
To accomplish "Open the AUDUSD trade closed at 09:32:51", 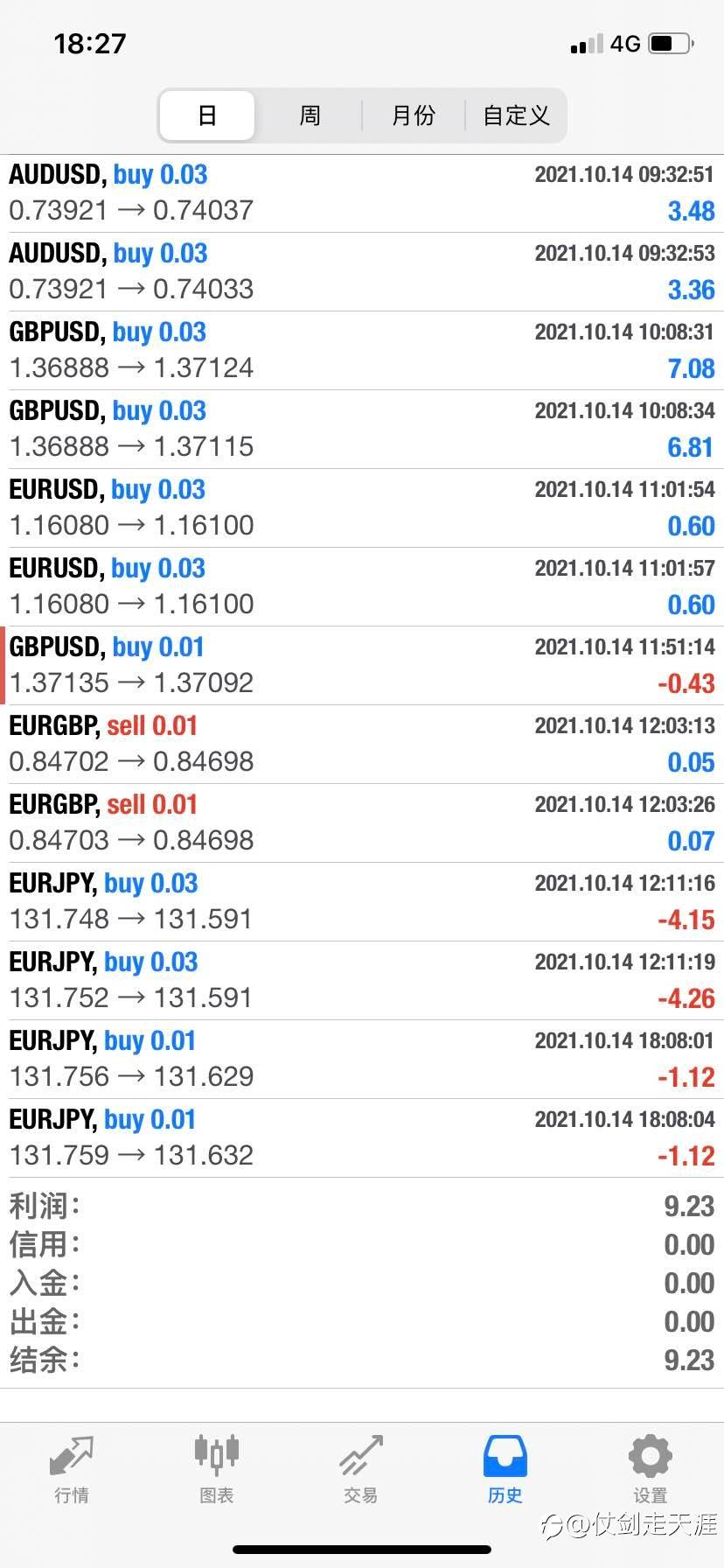I will click(362, 192).
